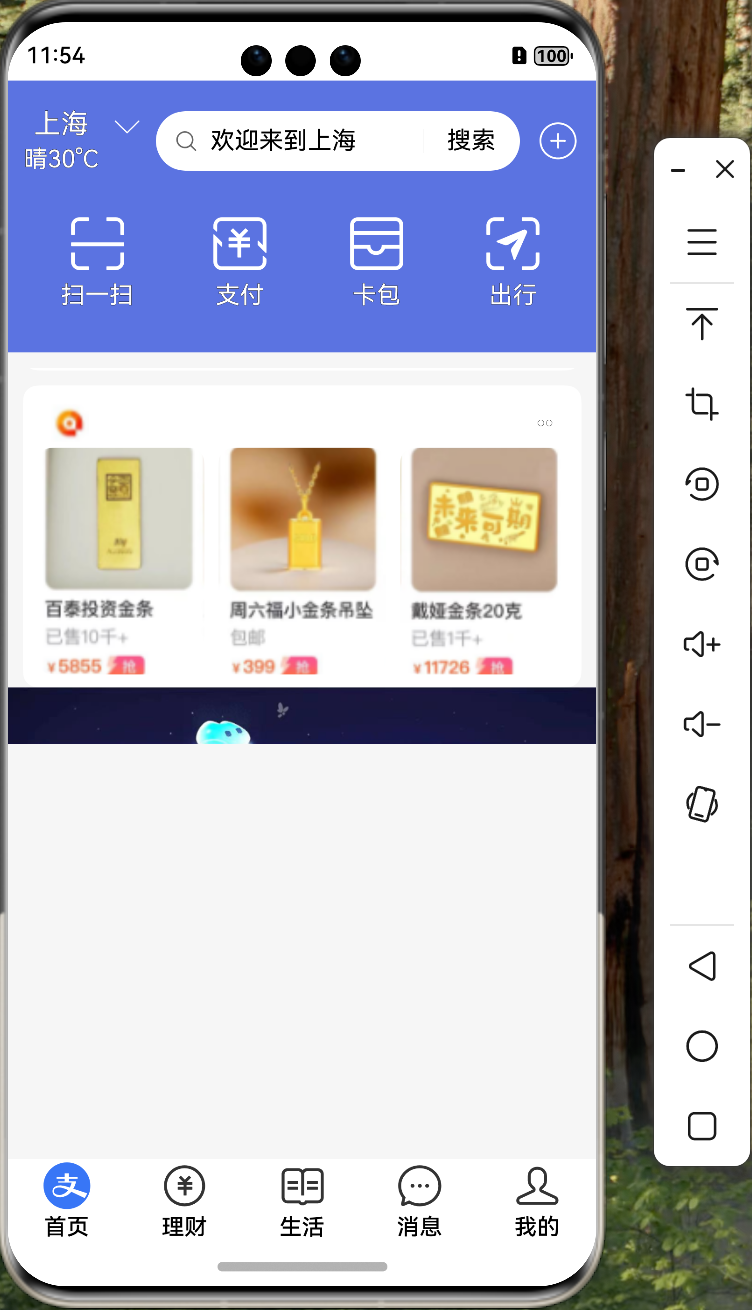Viewport: 752px width, 1310px height.
Task: Switch to the 理财 tab
Action: click(184, 1201)
